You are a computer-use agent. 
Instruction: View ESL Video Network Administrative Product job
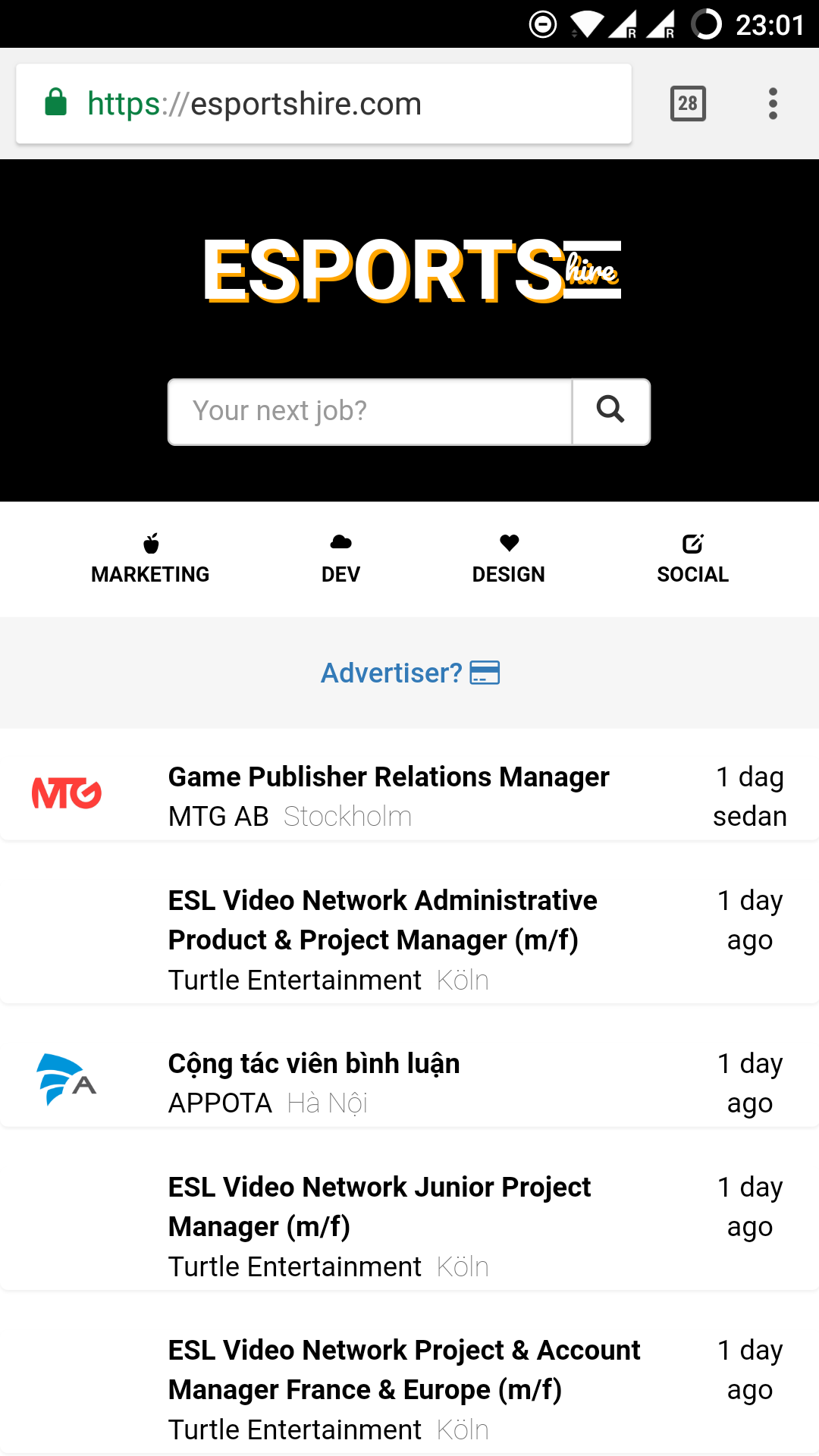tap(383, 920)
